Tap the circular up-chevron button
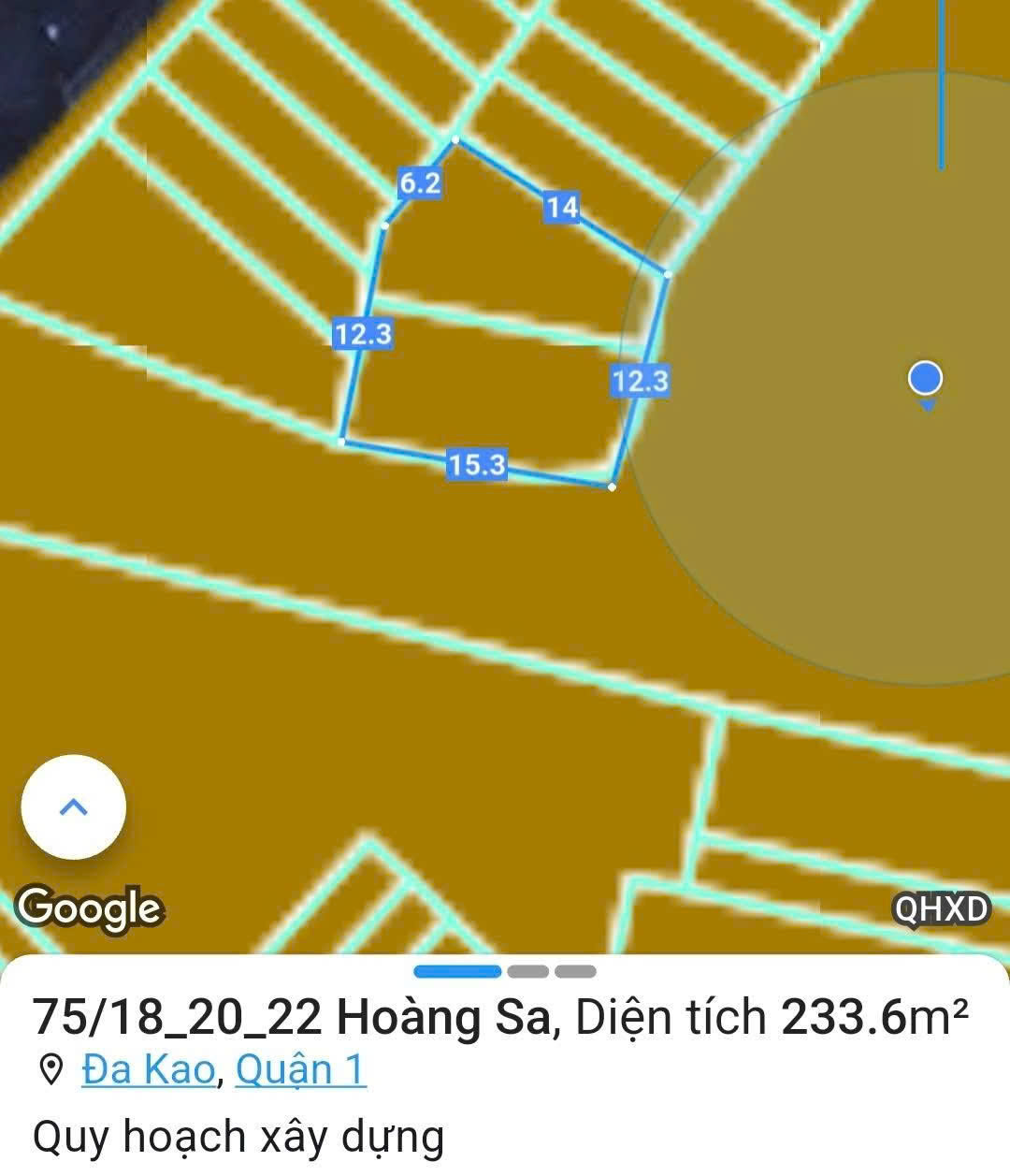Image resolution: width=1010 pixels, height=1176 pixels. (73, 806)
